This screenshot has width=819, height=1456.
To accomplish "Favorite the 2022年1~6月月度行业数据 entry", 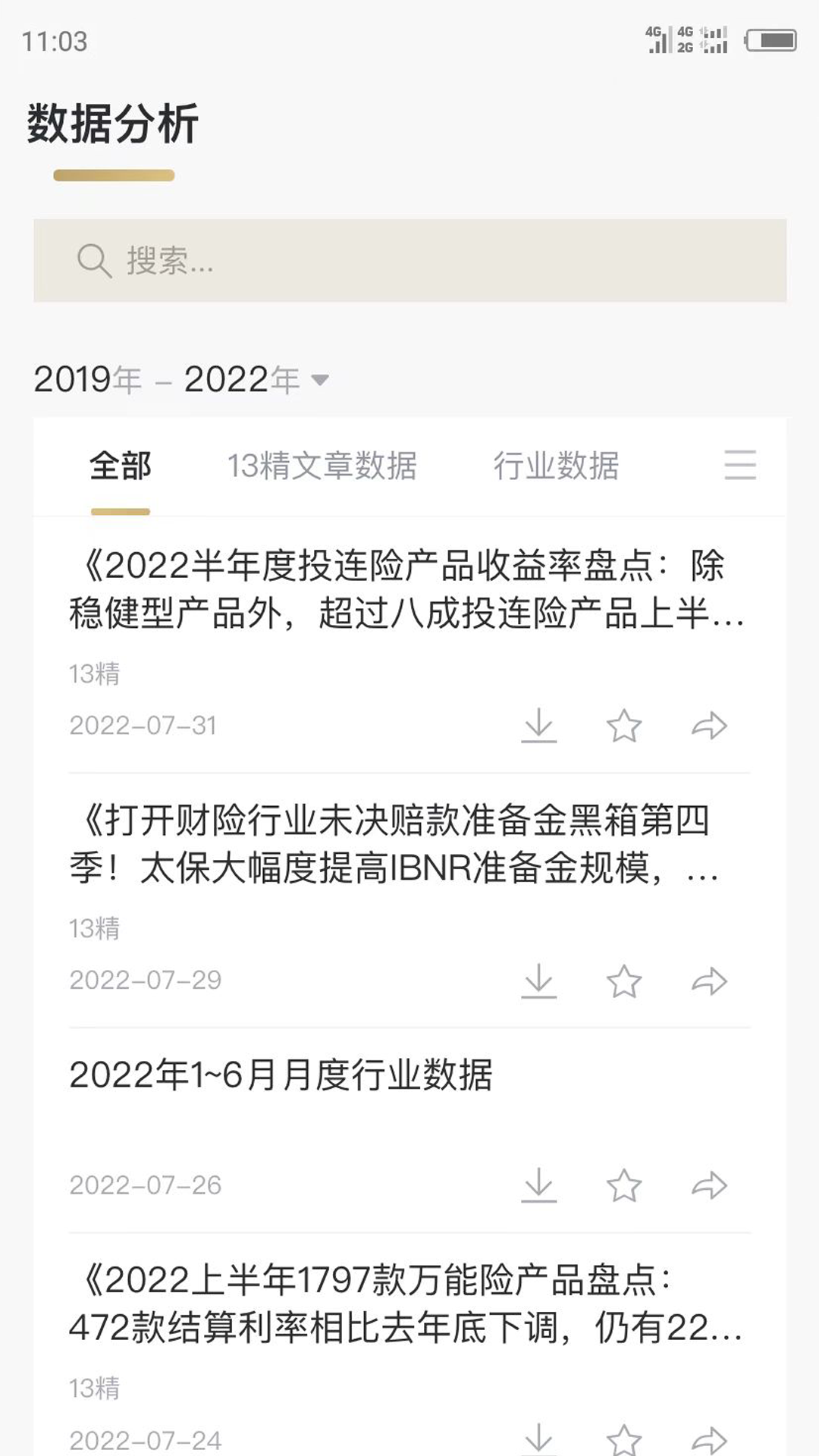I will tap(624, 1185).
